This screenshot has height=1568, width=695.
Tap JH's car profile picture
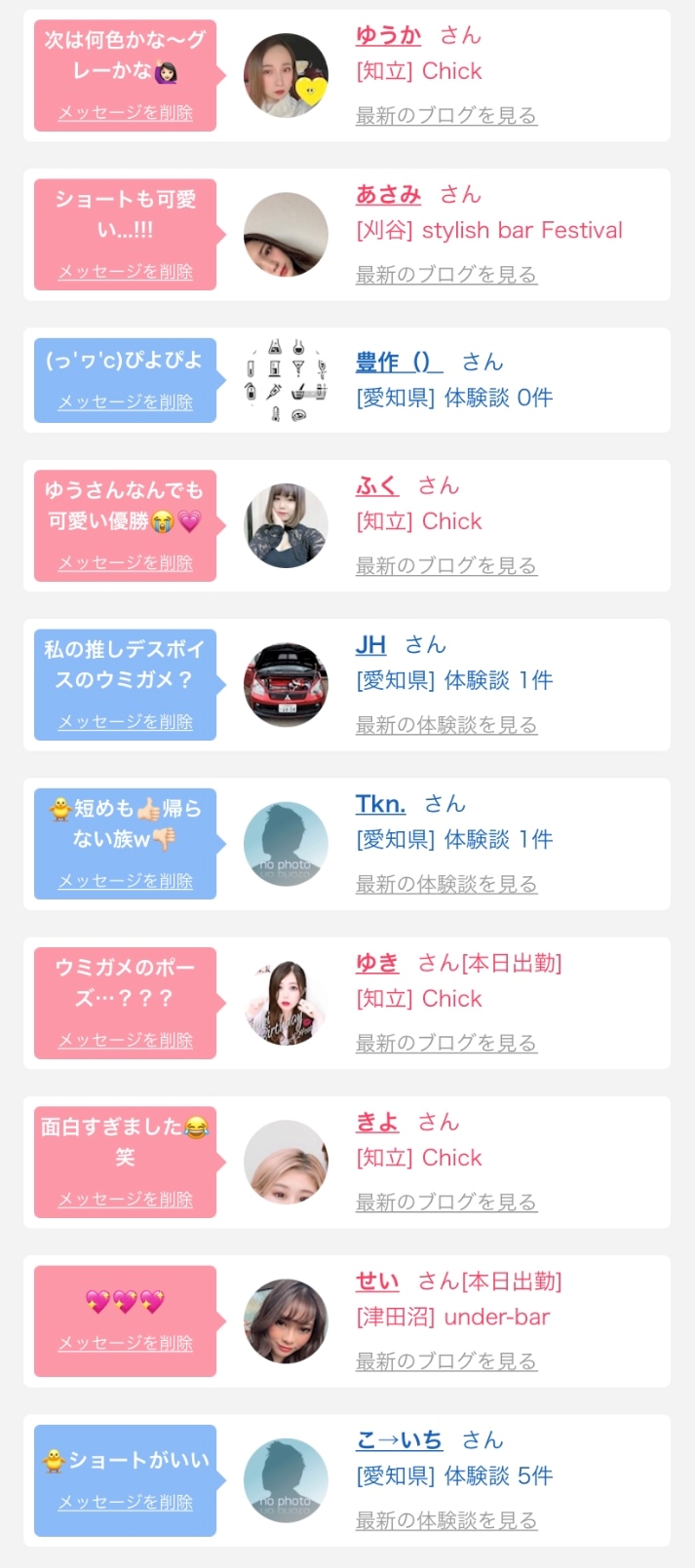coord(286,684)
